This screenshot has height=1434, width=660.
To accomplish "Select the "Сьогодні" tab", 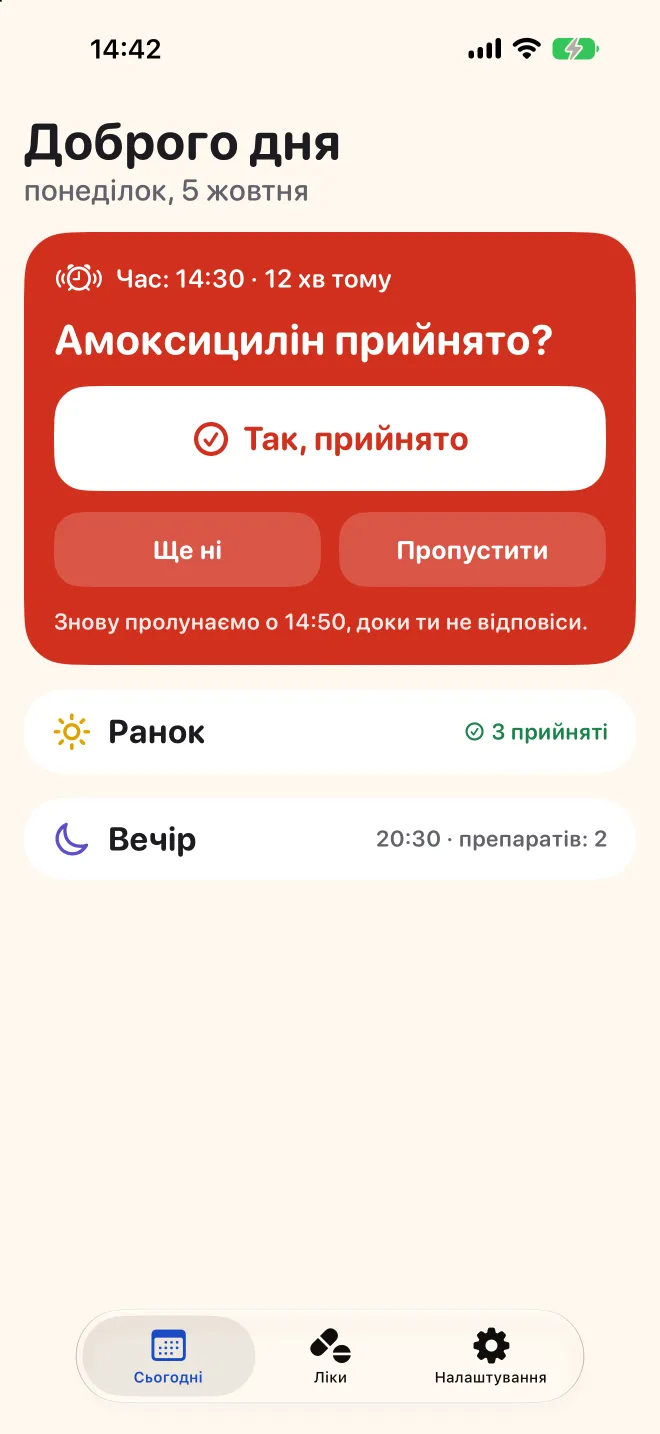I will (168, 1356).
